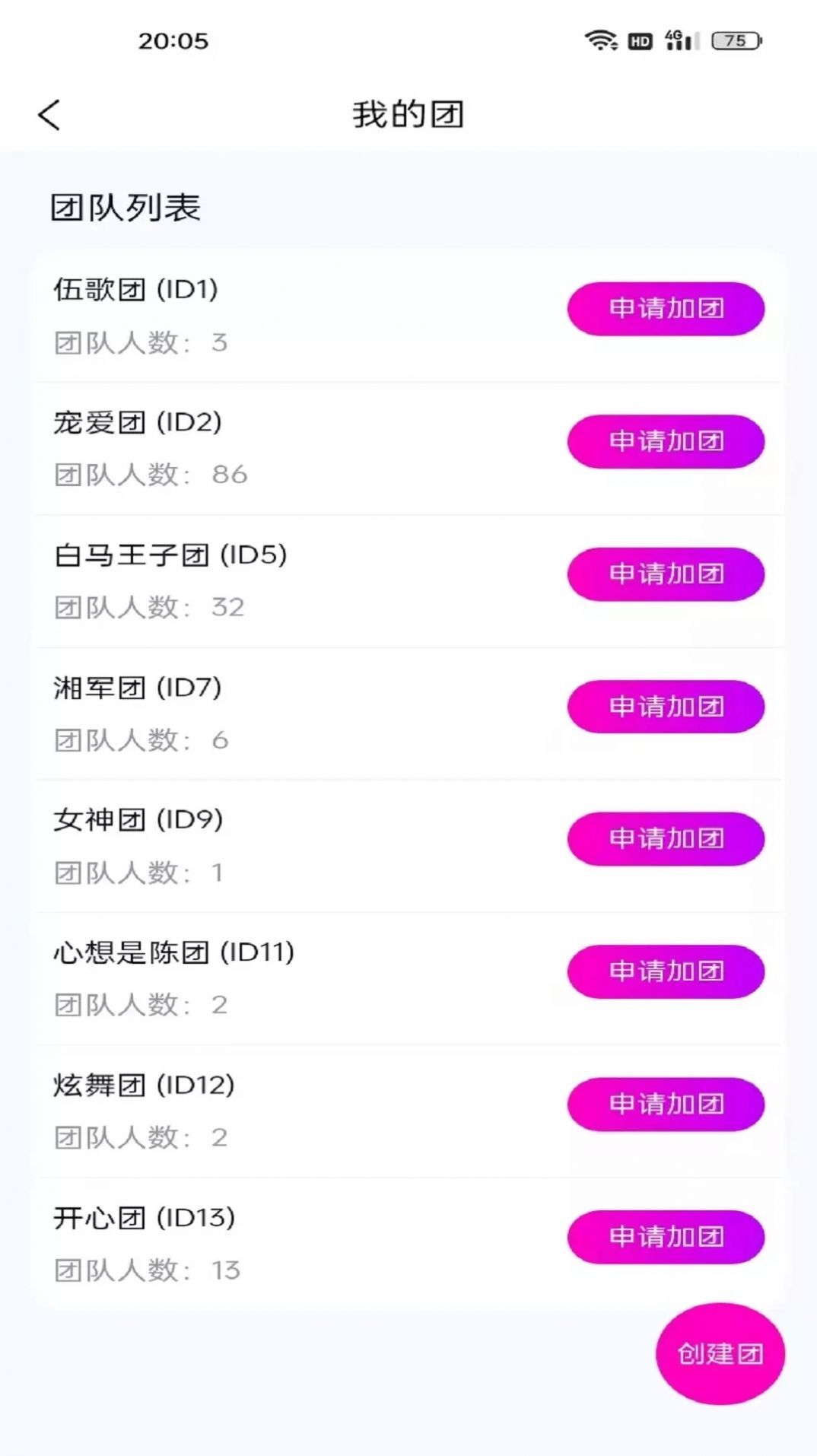This screenshot has width=817, height=1456.
Task: Go back using the arrow icon
Action: point(50,114)
